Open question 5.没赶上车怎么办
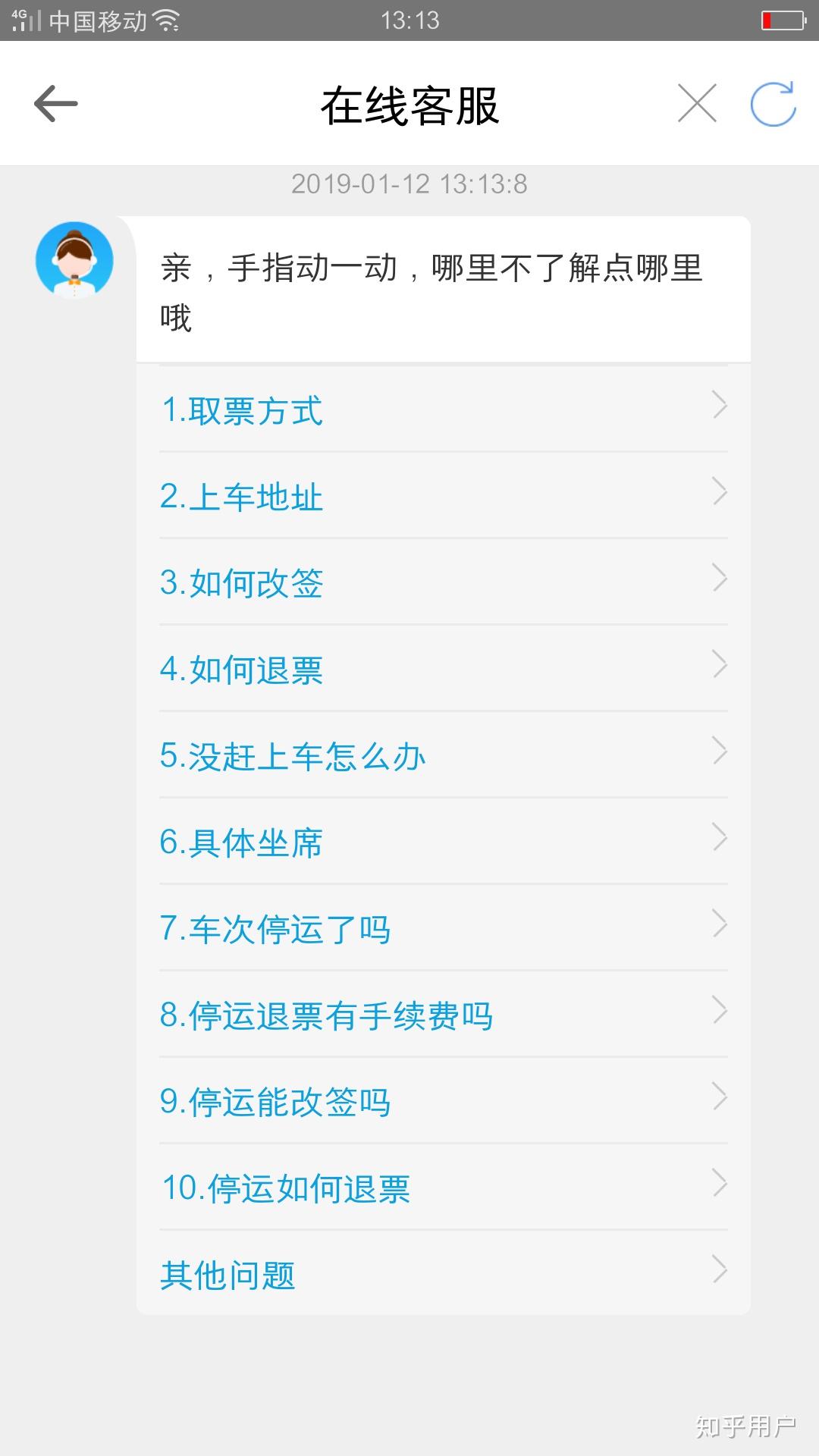The height and width of the screenshot is (1456, 819). point(444,755)
